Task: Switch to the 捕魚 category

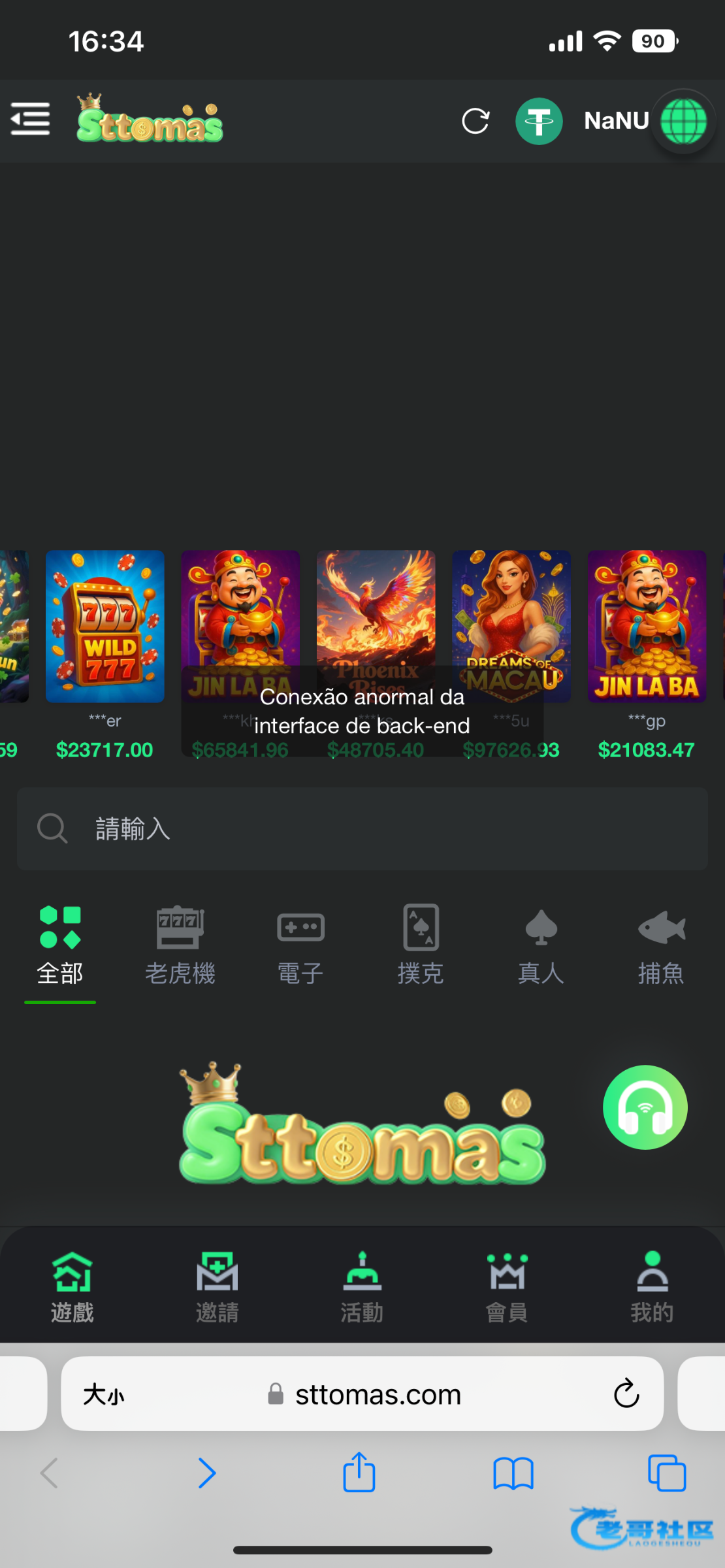Action: [661, 945]
